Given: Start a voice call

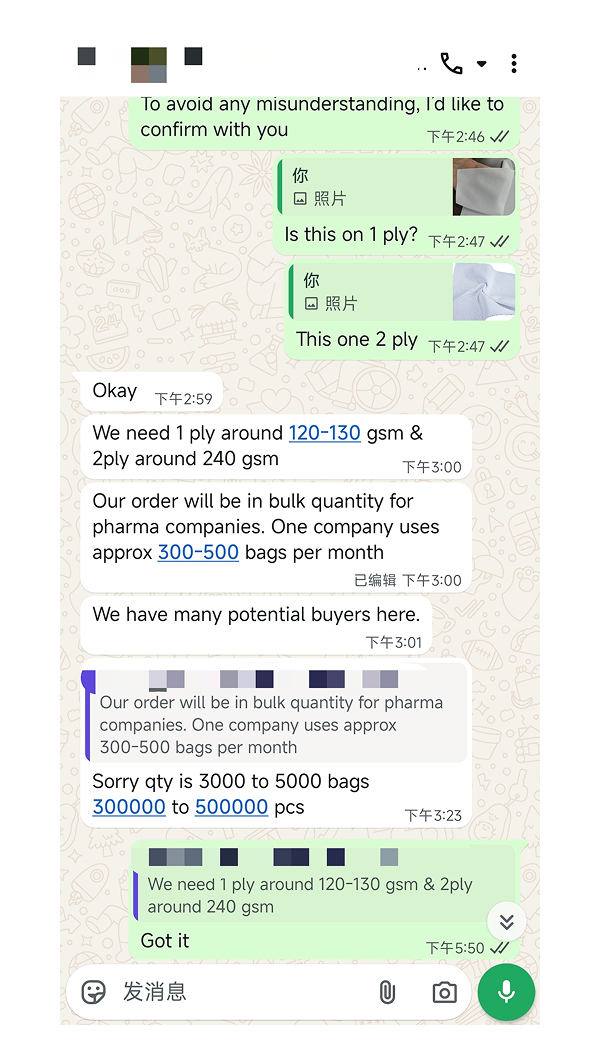Looking at the screenshot, I should 451,64.
